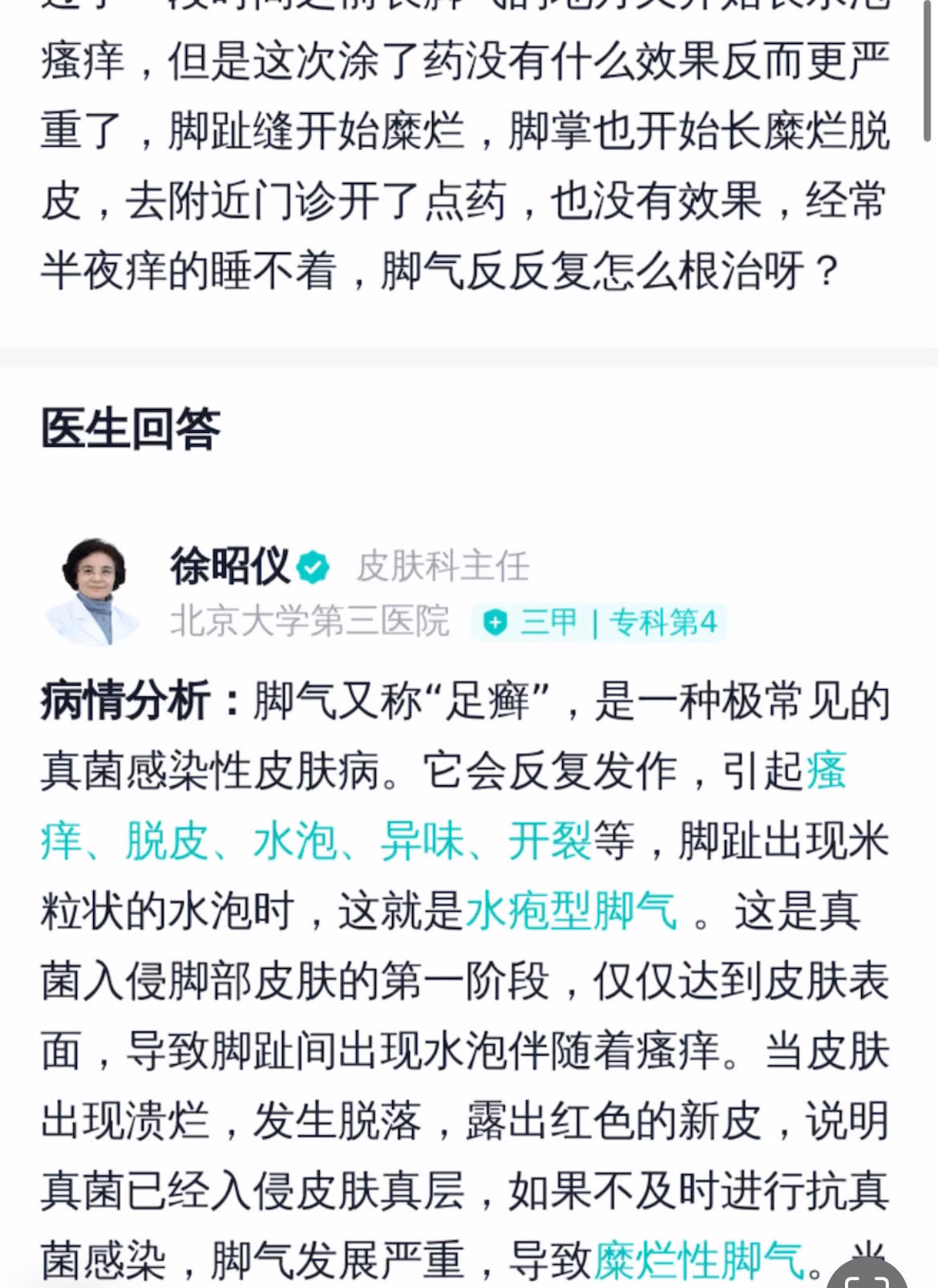Tap the highlighted term 开裂
The width and height of the screenshot is (938, 1288).
[x=550, y=842]
